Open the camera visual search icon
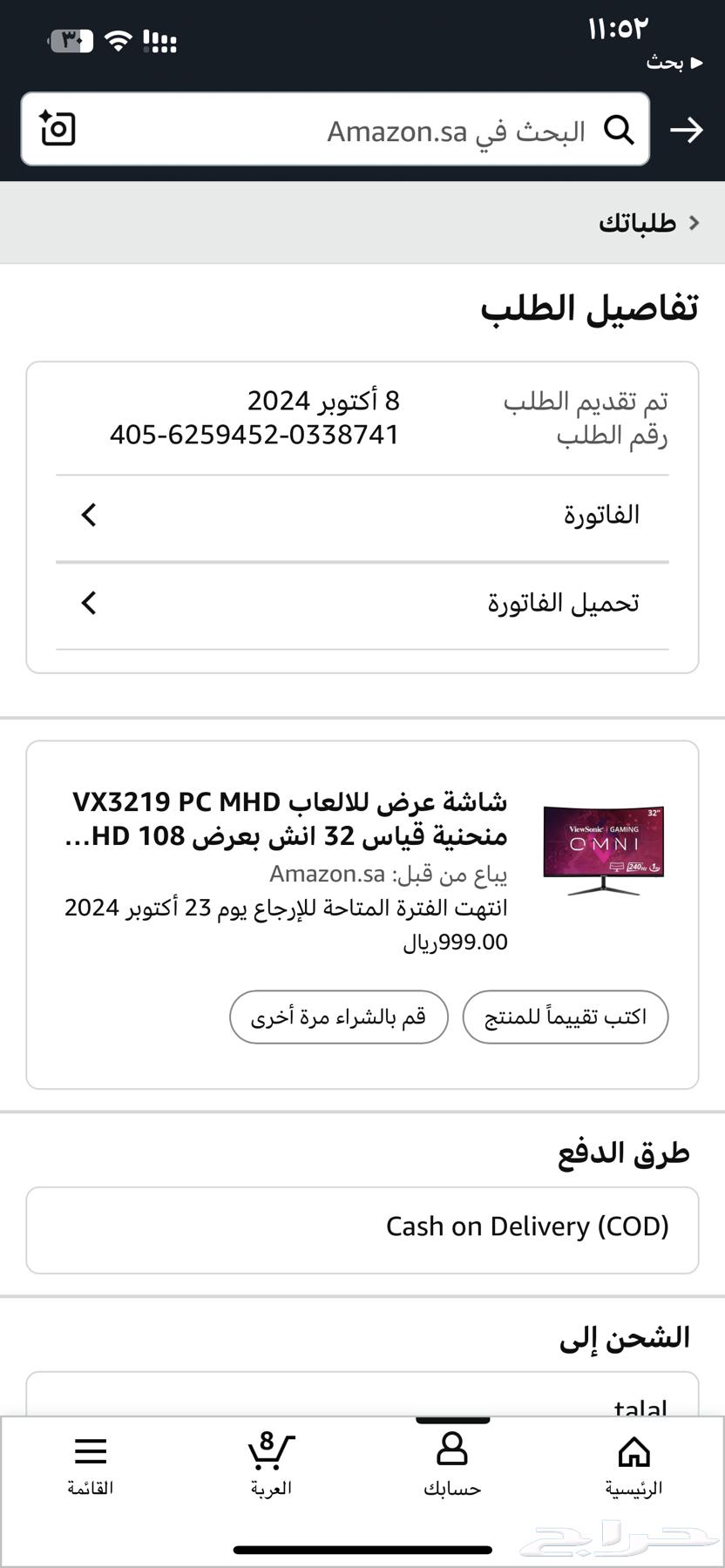Viewport: 725px width, 1568px height. [x=56, y=129]
